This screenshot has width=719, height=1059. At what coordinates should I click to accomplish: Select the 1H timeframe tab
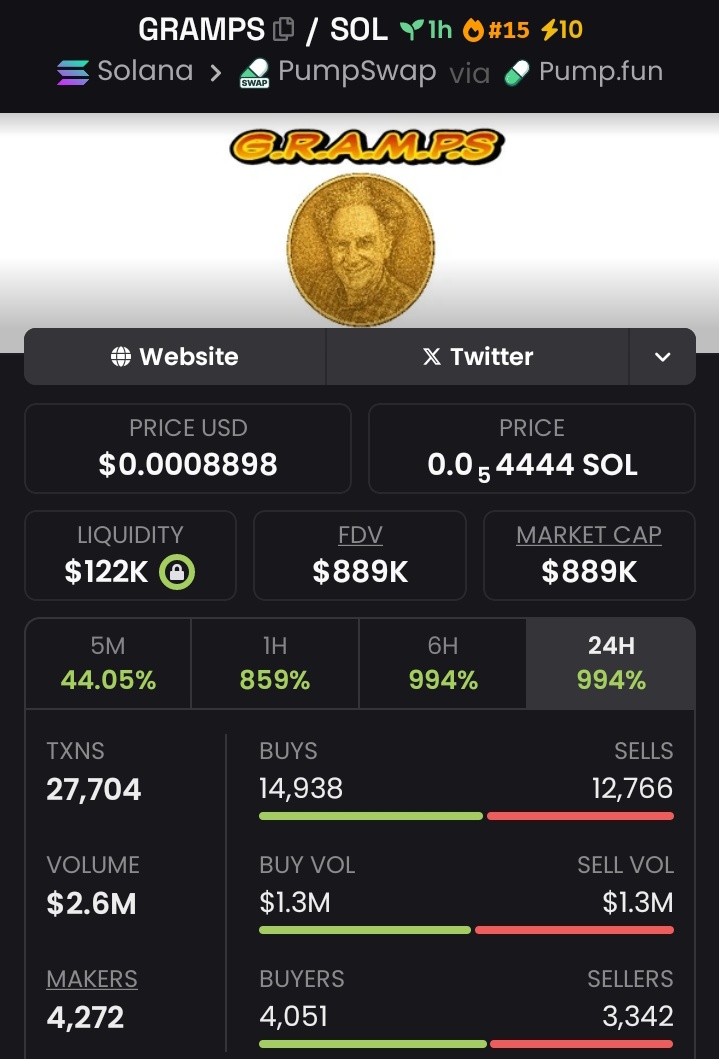click(274, 663)
